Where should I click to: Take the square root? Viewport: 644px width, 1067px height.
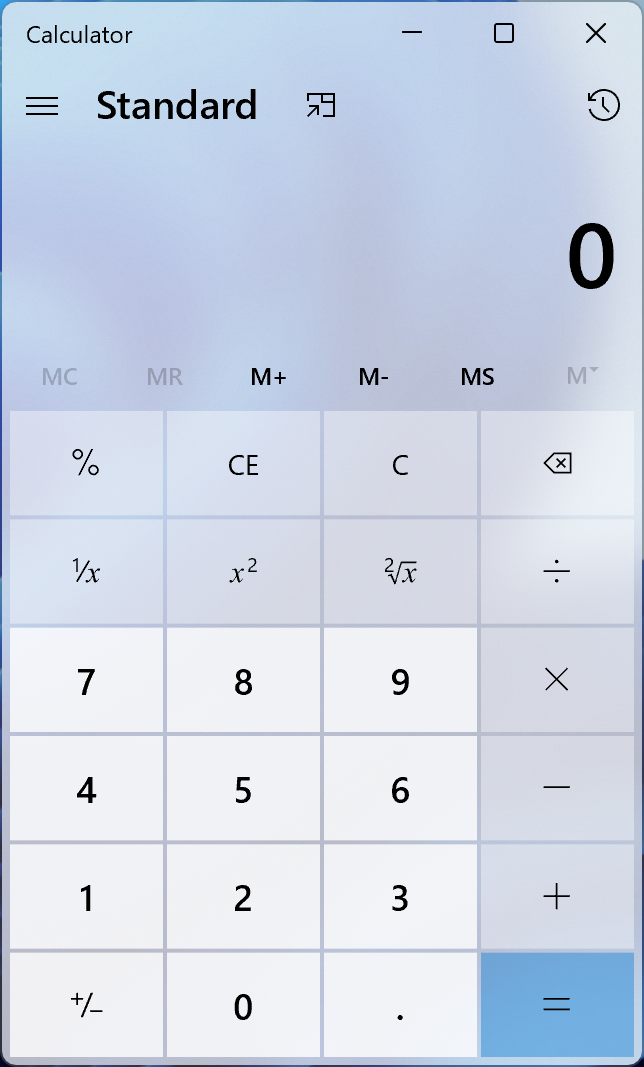[400, 572]
